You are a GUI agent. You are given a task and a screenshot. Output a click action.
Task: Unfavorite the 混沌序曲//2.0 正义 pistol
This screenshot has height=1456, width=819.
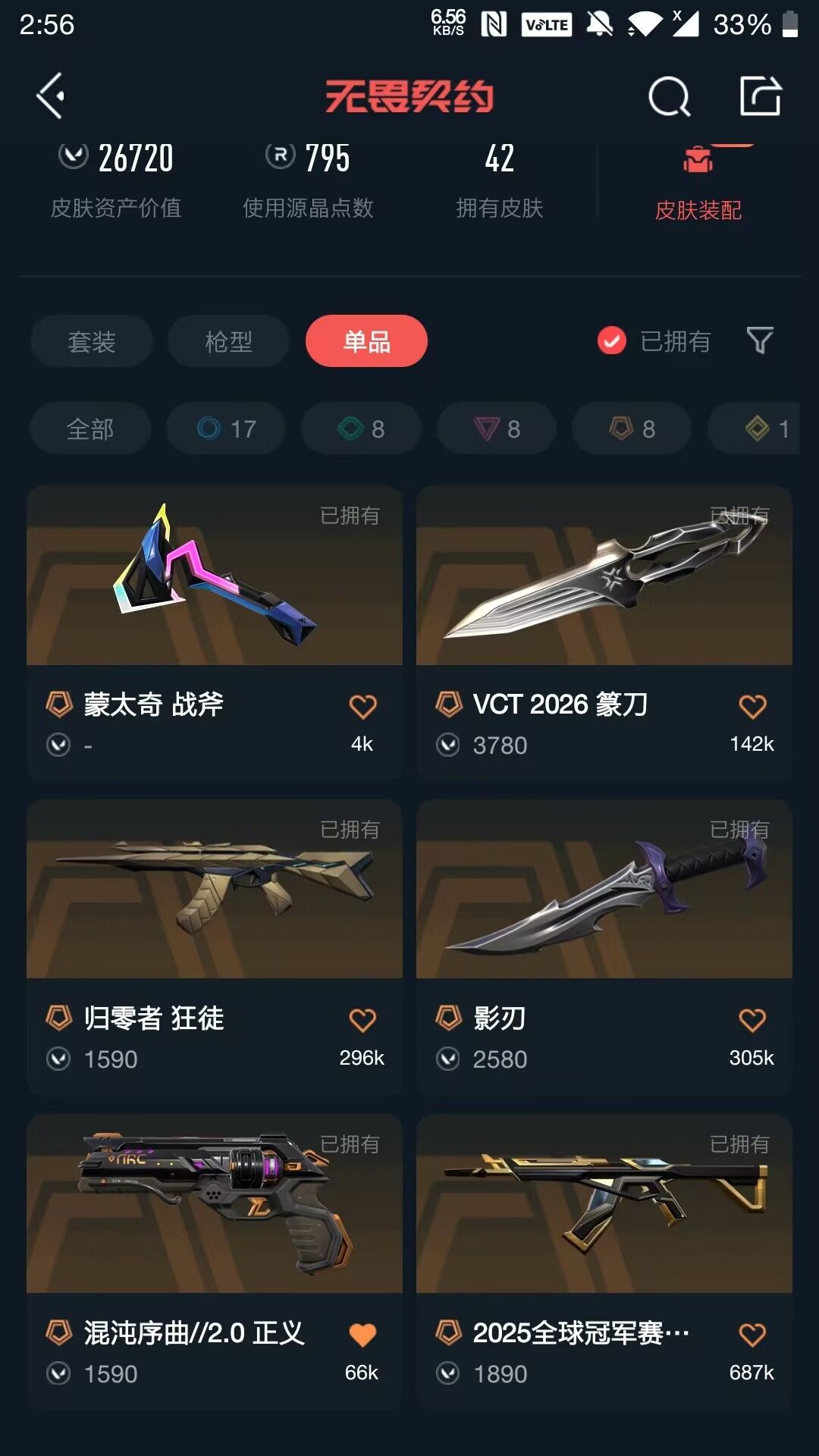coord(362,1334)
